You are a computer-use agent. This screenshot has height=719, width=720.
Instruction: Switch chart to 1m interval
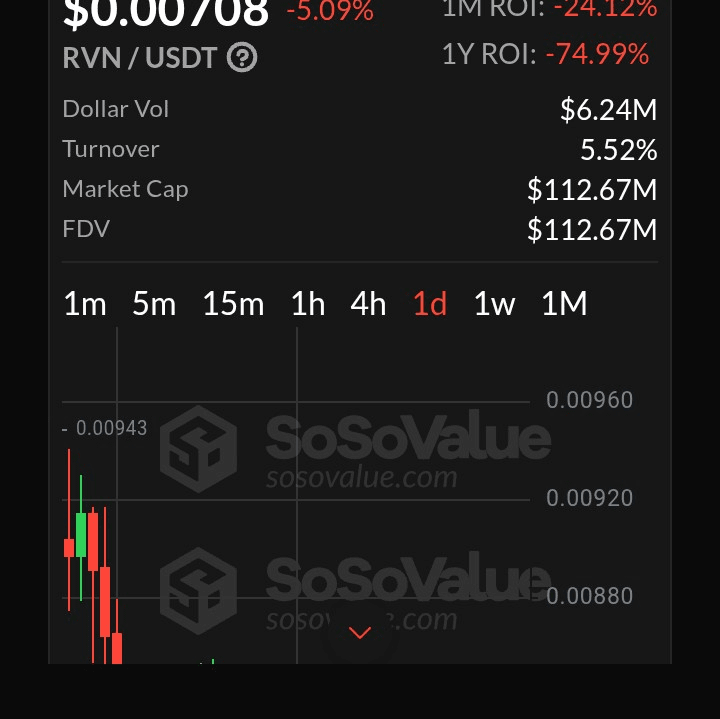pos(84,304)
